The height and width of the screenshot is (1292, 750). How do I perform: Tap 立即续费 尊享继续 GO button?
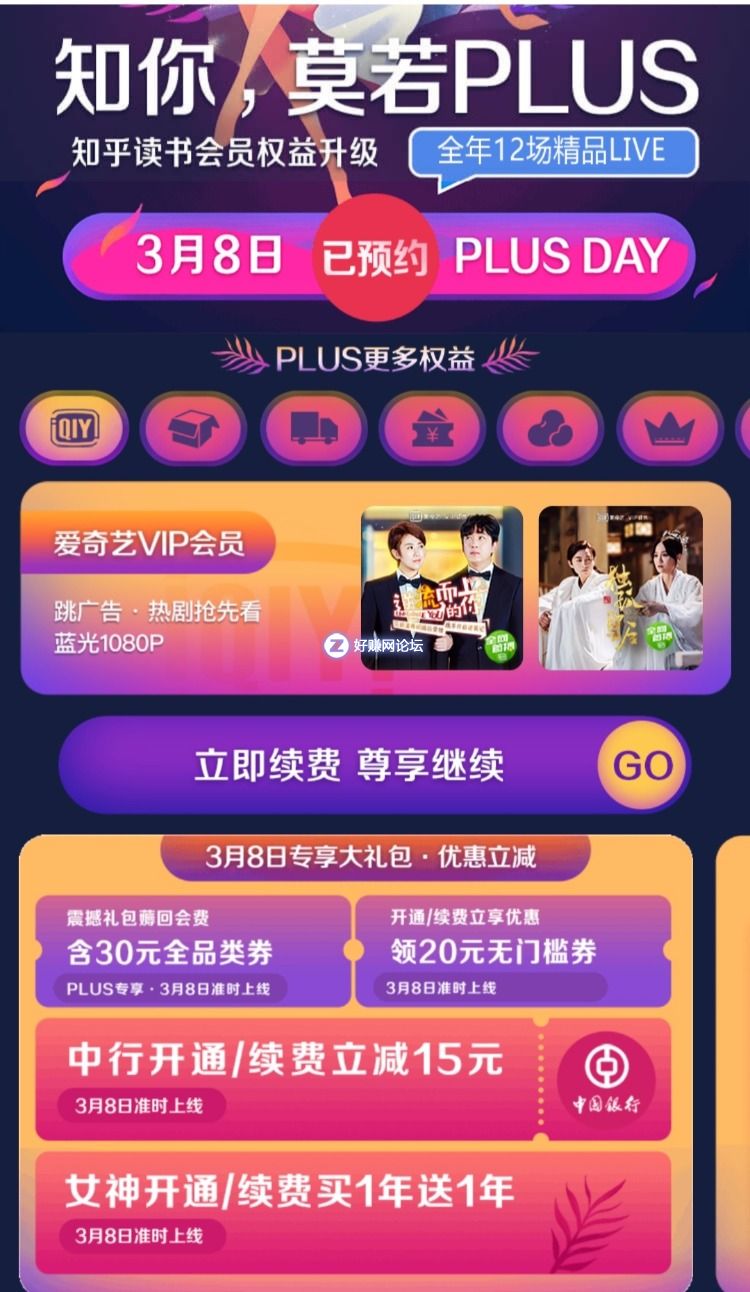(x=374, y=766)
